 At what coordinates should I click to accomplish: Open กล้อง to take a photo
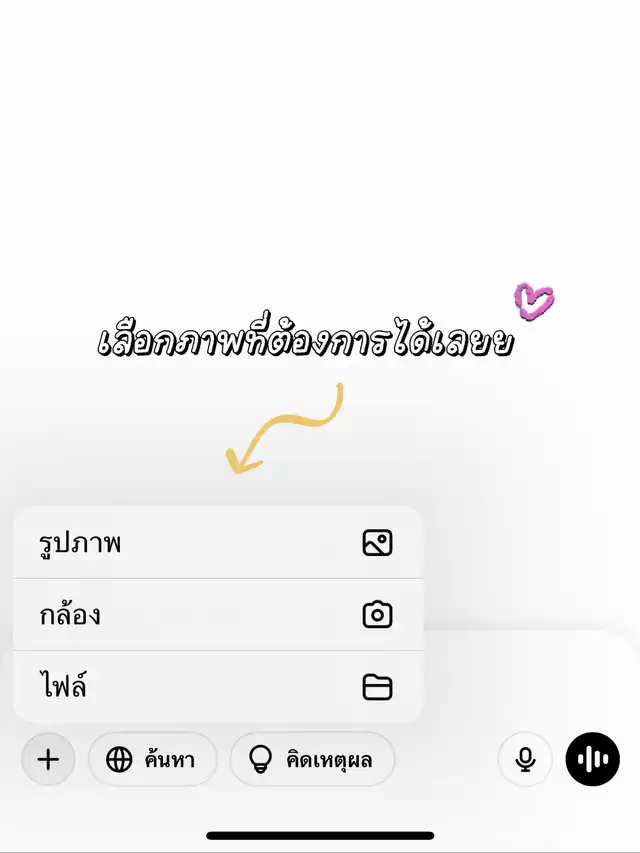217,615
